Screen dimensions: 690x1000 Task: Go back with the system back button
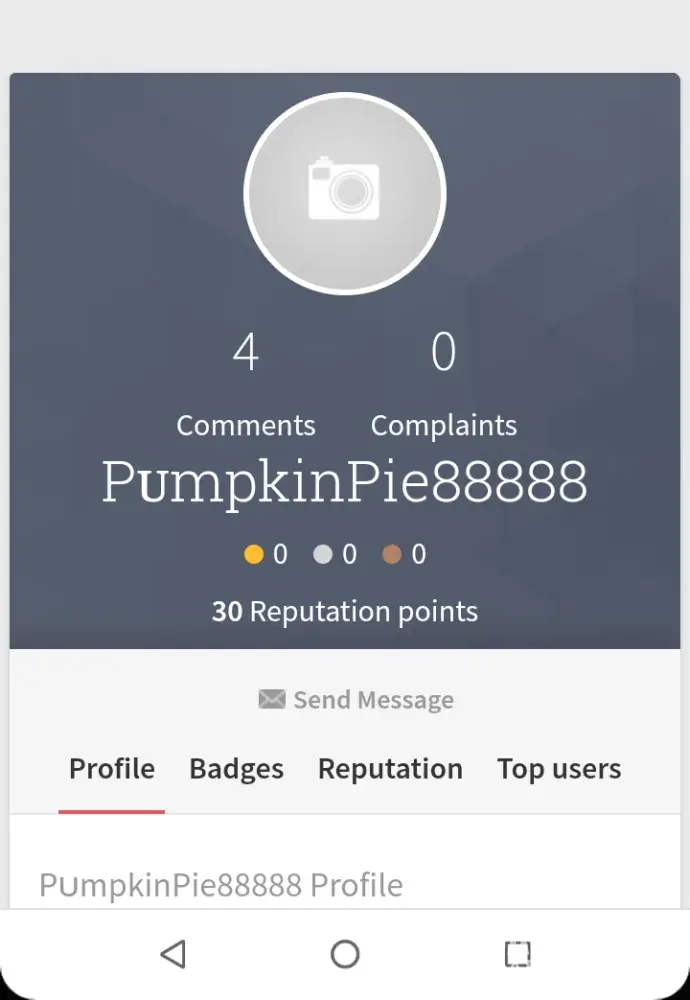point(173,954)
